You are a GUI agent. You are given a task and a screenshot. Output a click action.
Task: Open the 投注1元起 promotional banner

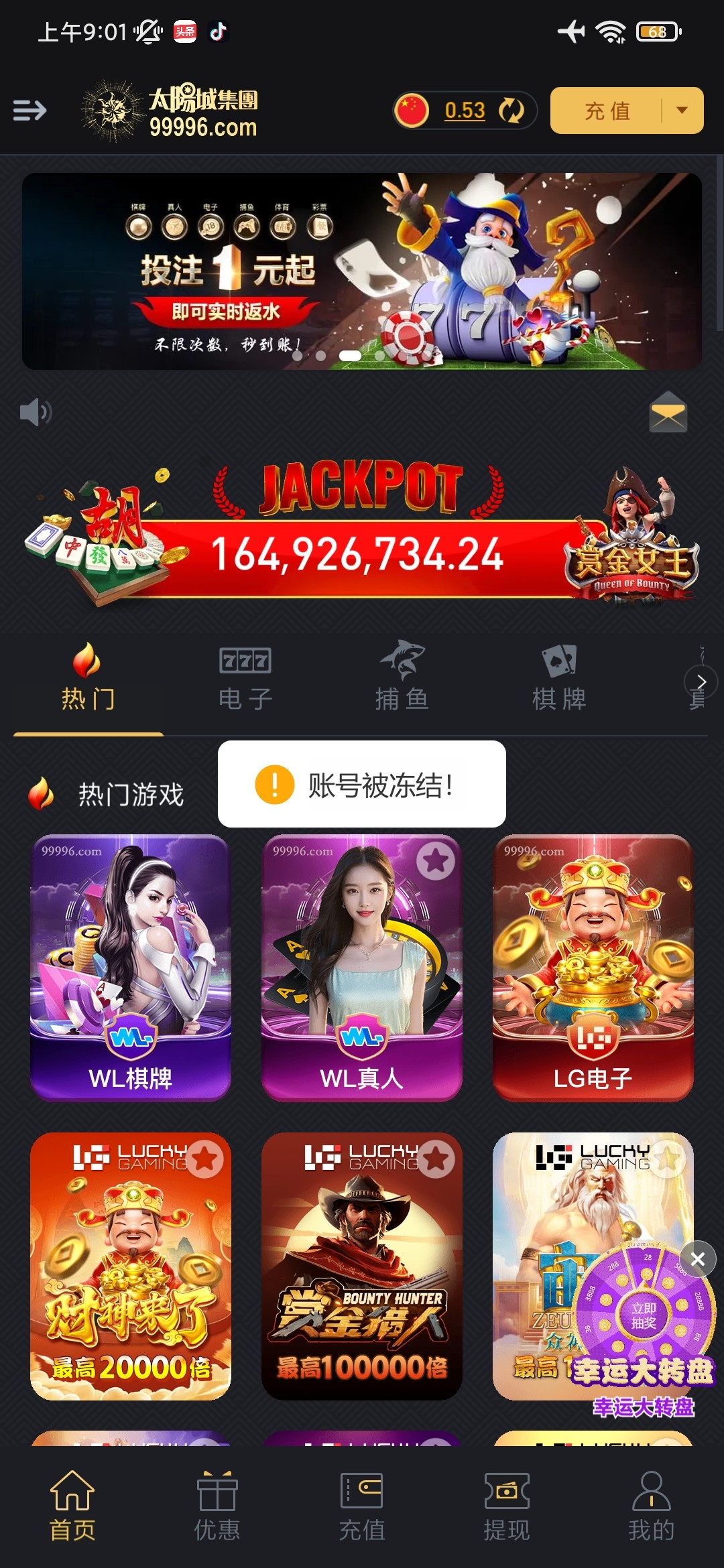click(x=361, y=271)
